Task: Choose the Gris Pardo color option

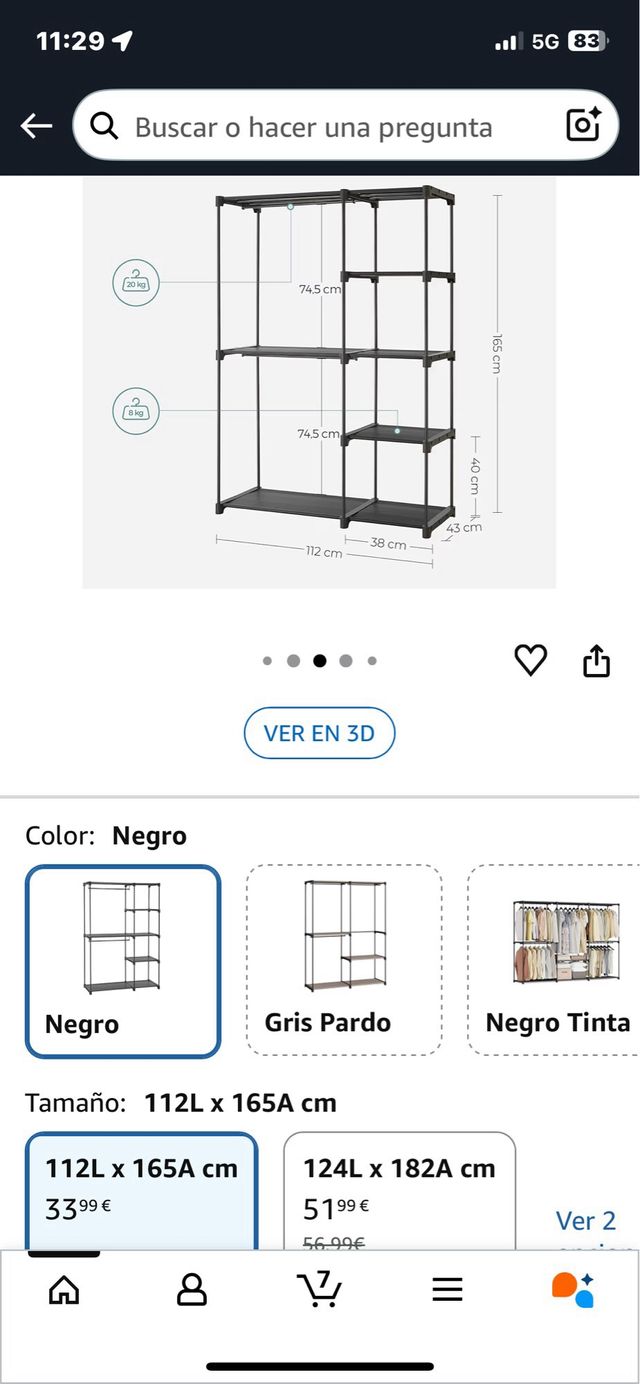Action: pyautogui.click(x=344, y=960)
